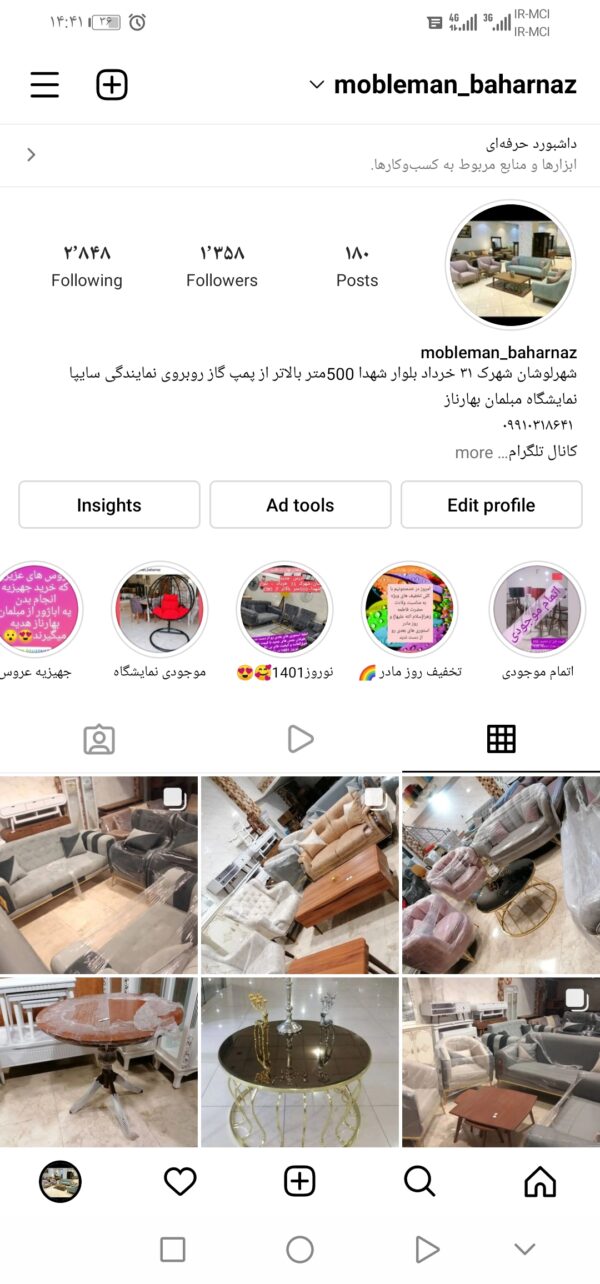Tap the create new post icon in header

click(x=112, y=85)
